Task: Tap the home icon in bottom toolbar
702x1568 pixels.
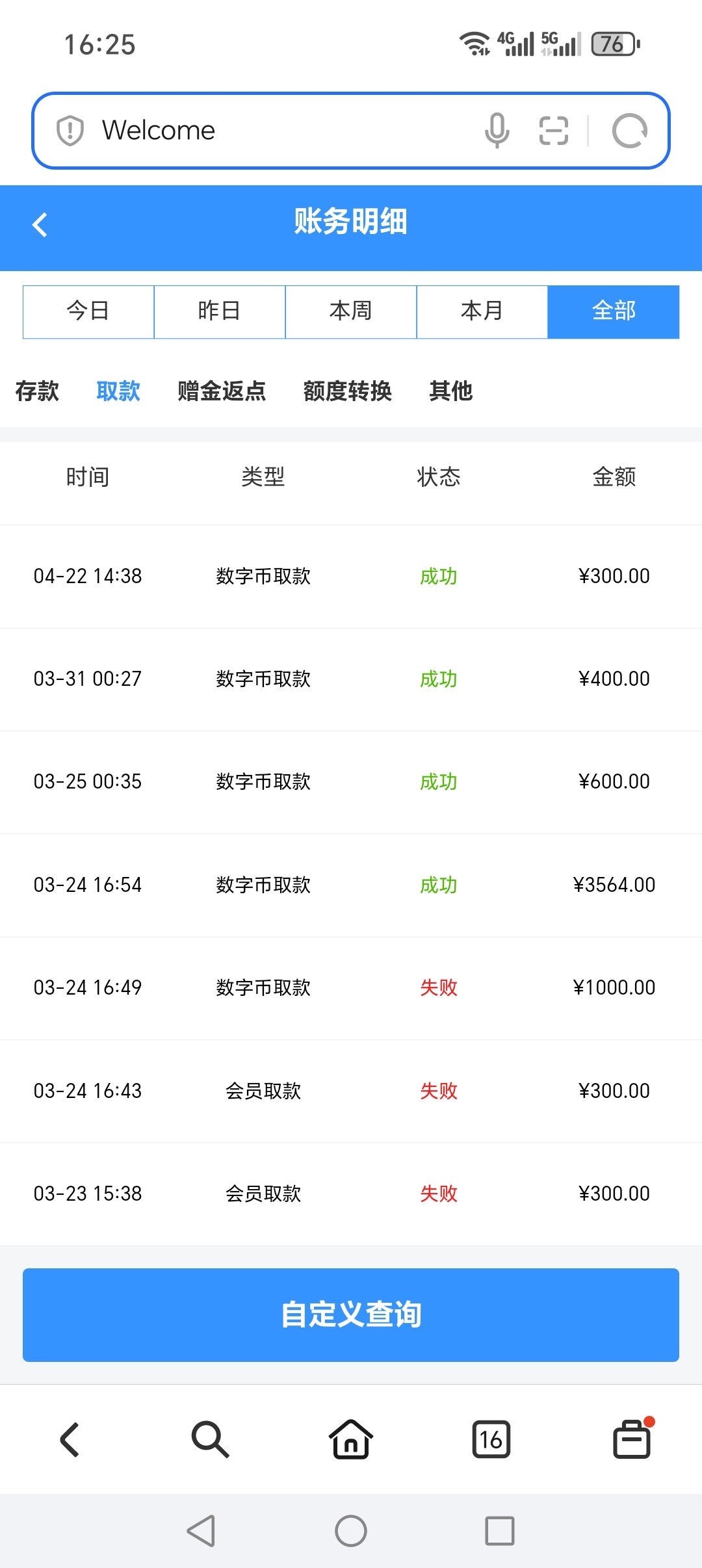Action: click(351, 1438)
